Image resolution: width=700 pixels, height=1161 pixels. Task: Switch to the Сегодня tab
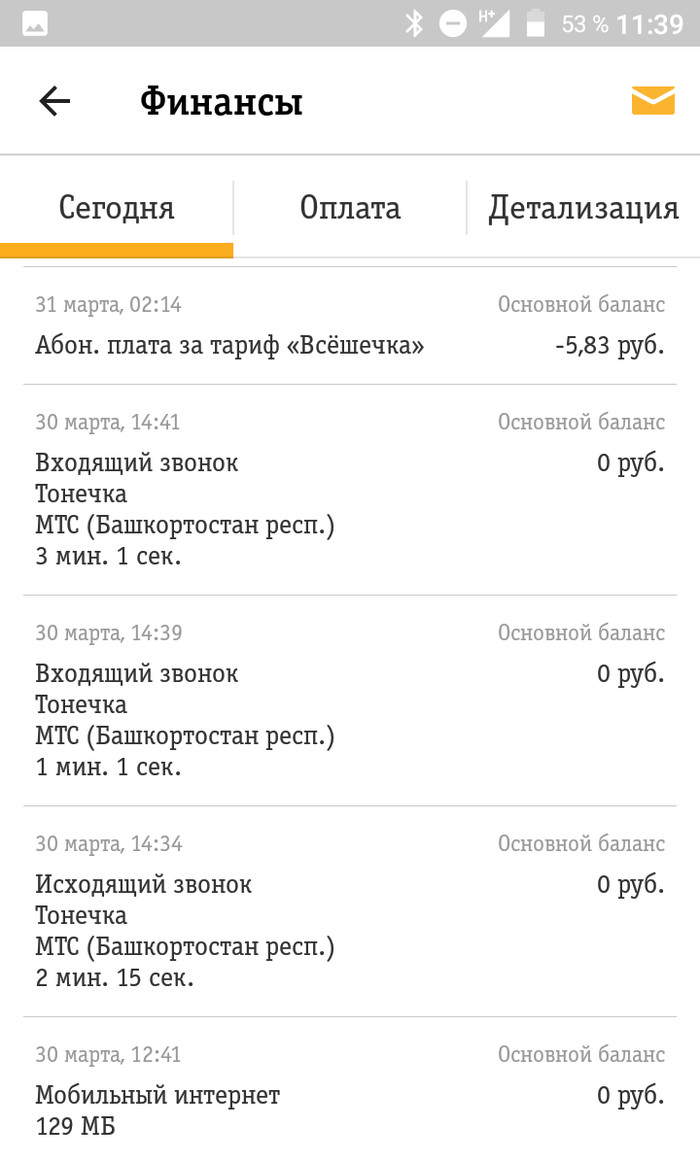[x=117, y=208]
